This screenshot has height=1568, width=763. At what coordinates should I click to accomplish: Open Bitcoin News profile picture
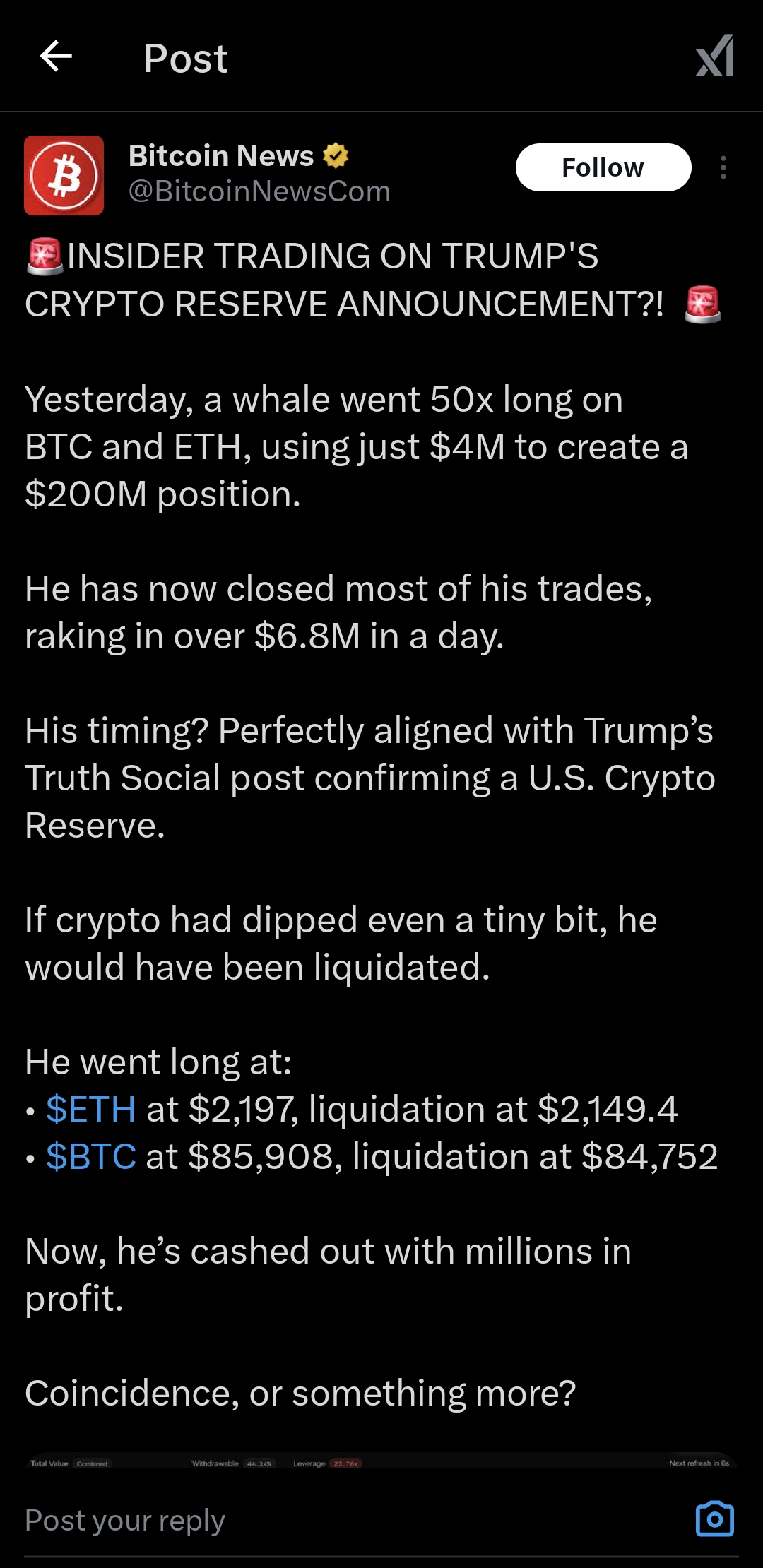(x=64, y=175)
